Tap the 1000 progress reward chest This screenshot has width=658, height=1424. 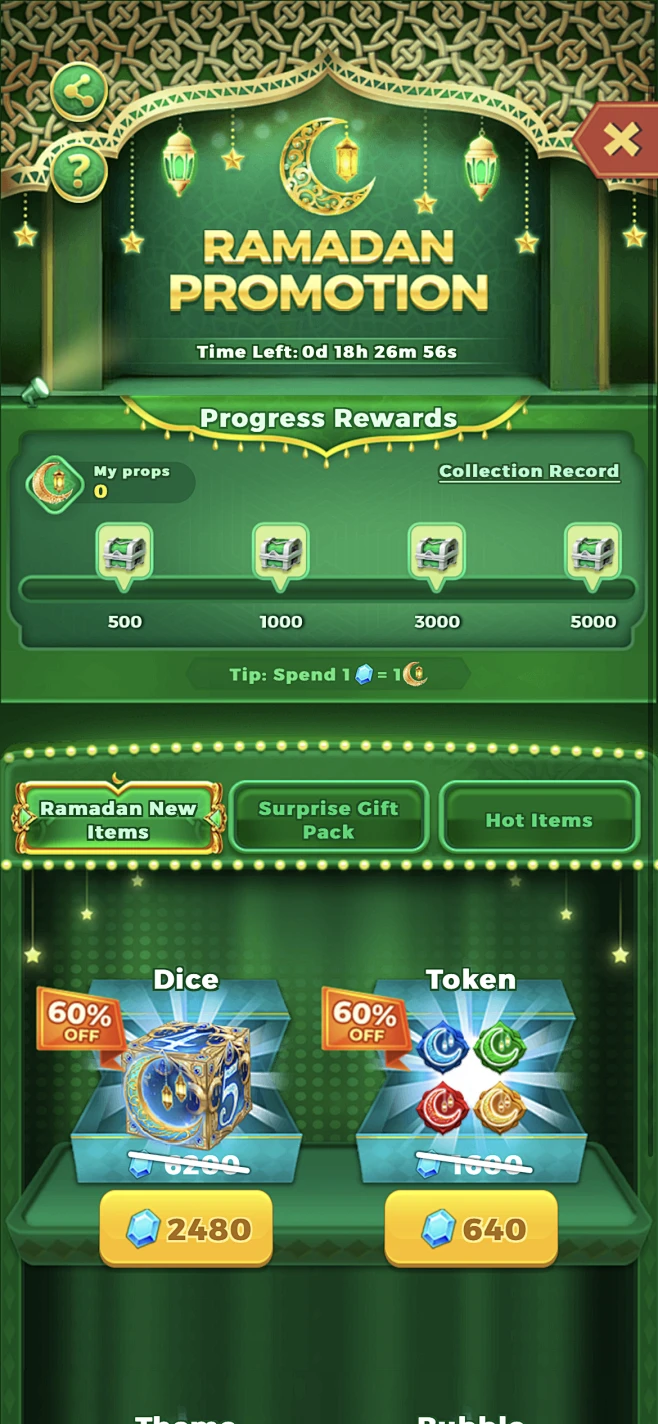(281, 553)
